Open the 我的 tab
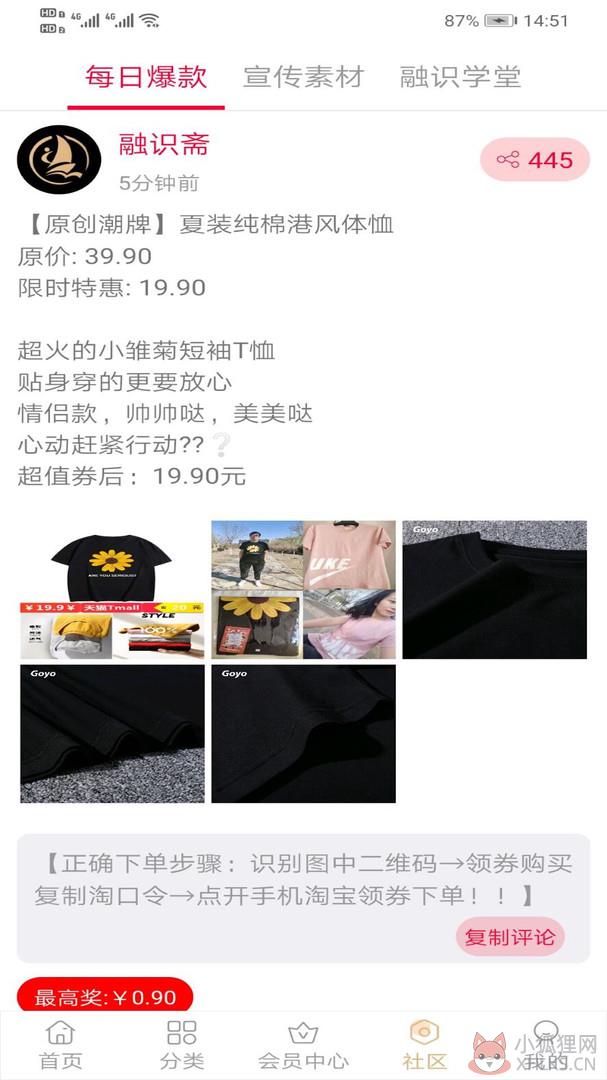607x1080 pixels. click(546, 1045)
